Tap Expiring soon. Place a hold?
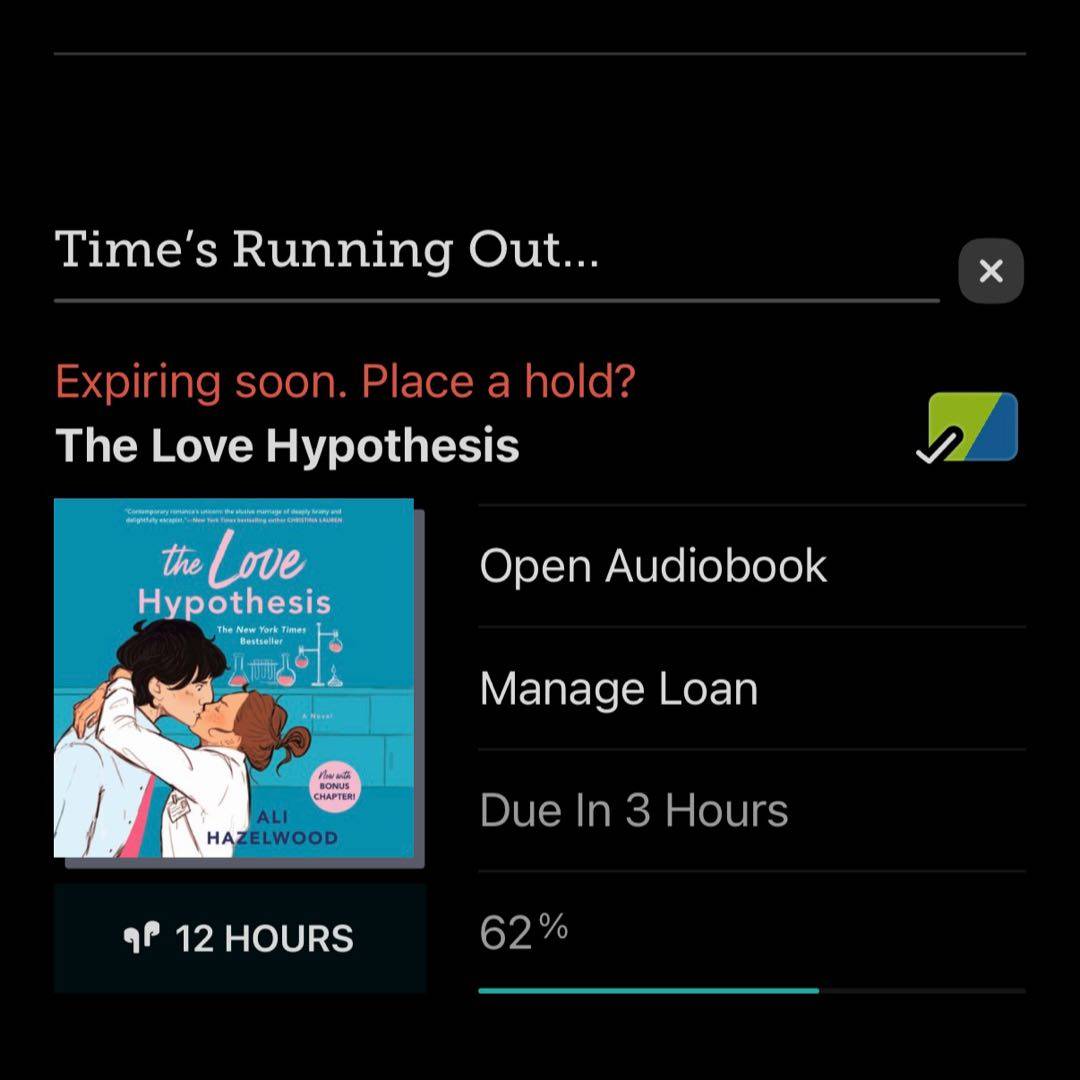This screenshot has width=1080, height=1080. pyautogui.click(x=345, y=382)
